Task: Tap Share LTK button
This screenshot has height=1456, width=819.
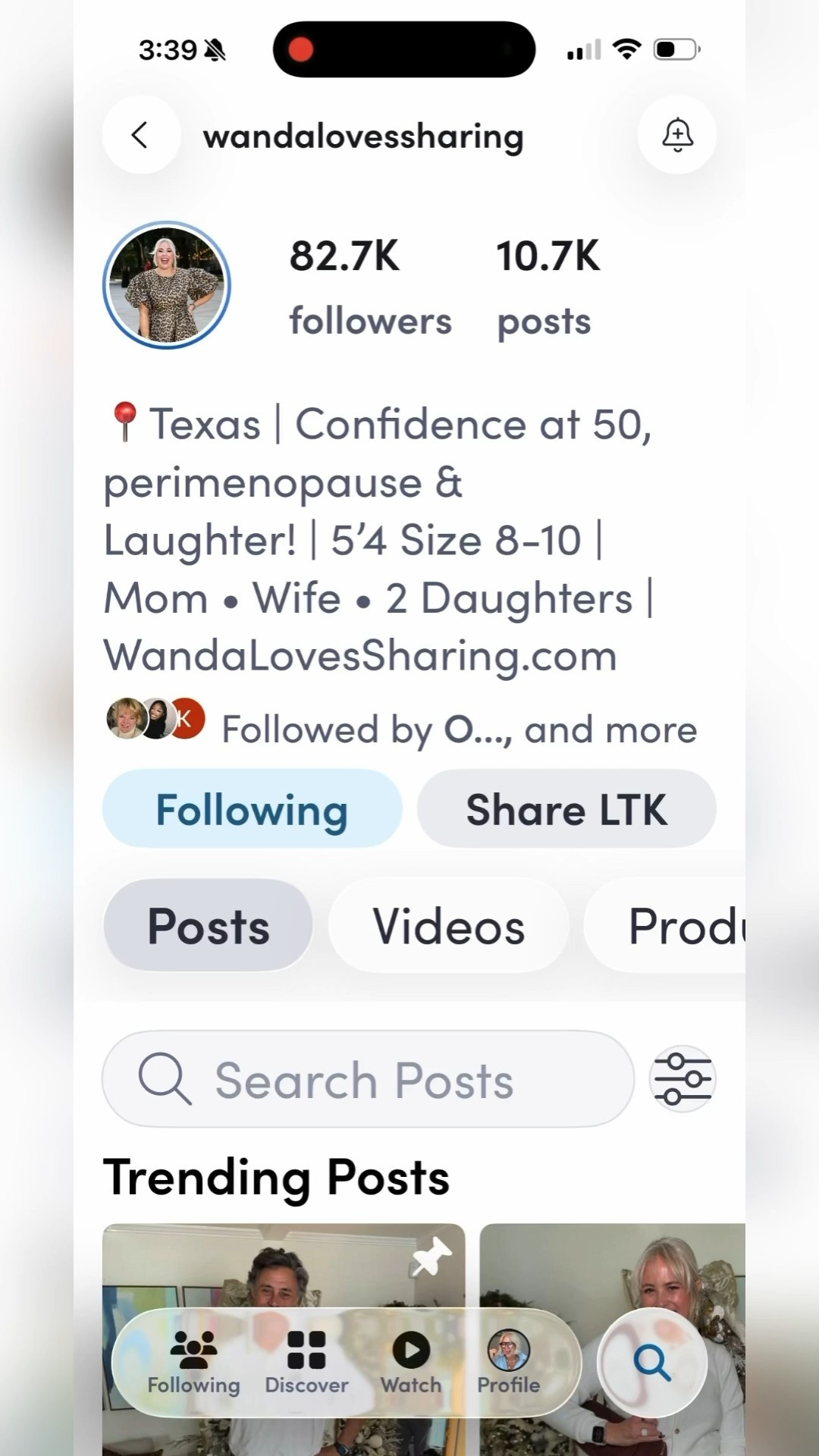Action: tap(566, 808)
